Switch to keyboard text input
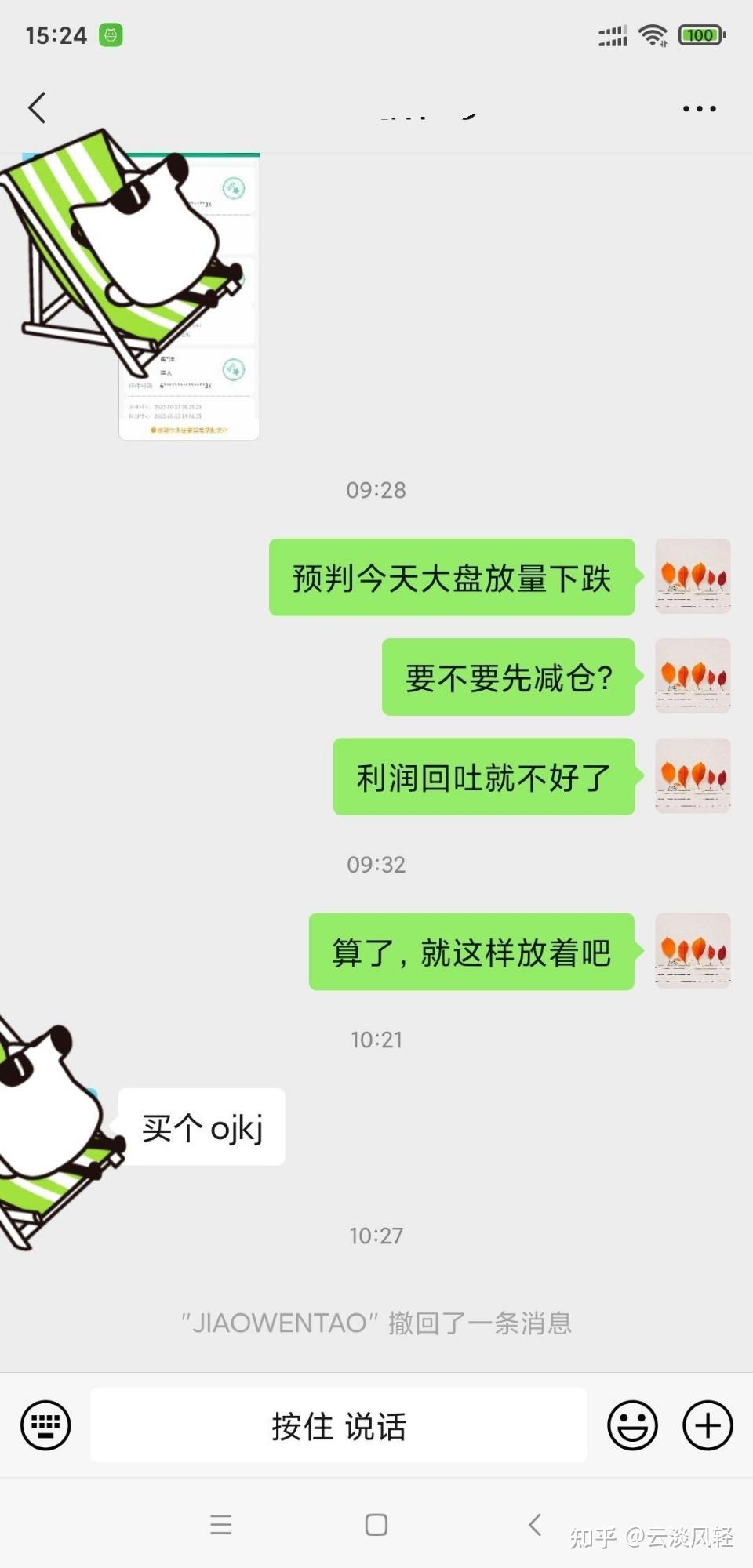 point(45,1425)
